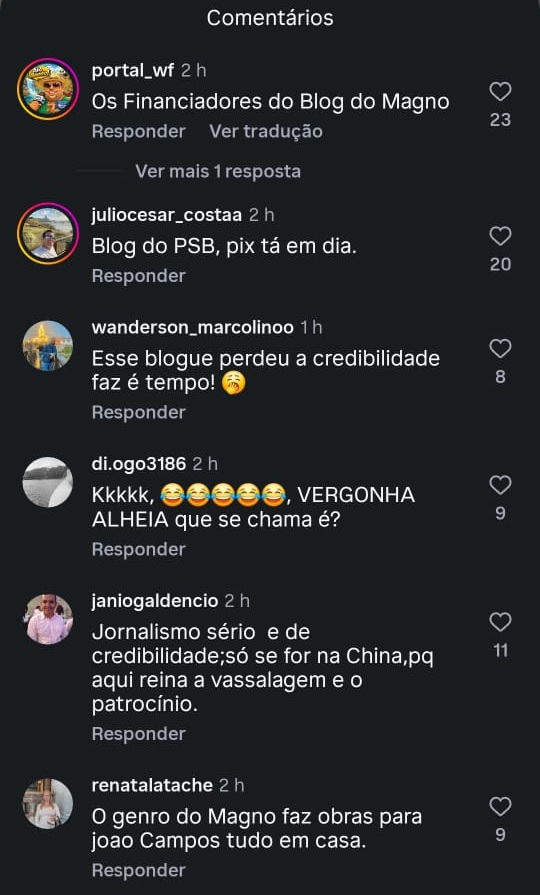Expand Ver mais 1 resposta
The image size is (540, 895).
pyautogui.click(x=217, y=171)
